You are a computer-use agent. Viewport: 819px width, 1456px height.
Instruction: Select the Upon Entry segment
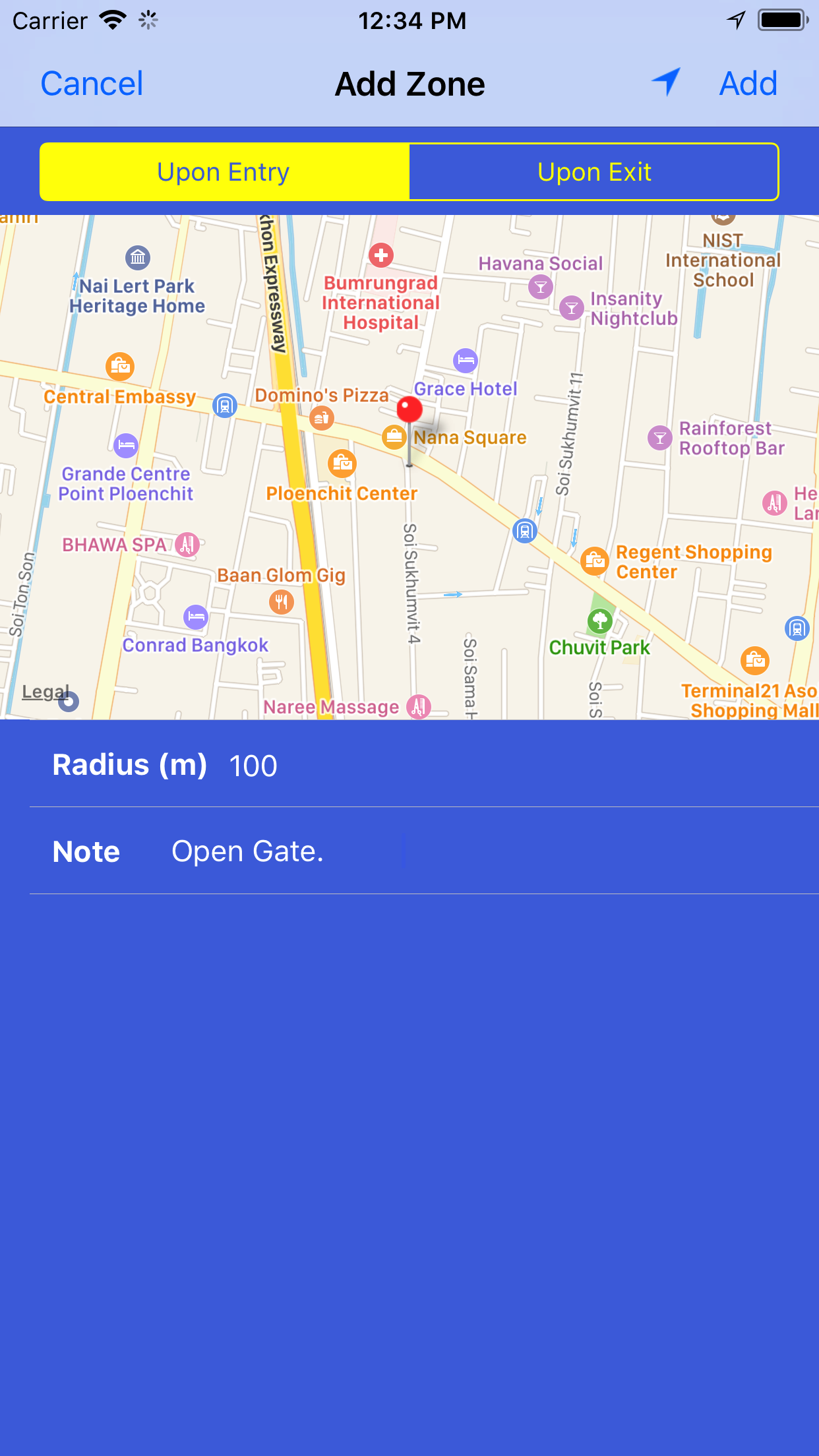(x=224, y=172)
